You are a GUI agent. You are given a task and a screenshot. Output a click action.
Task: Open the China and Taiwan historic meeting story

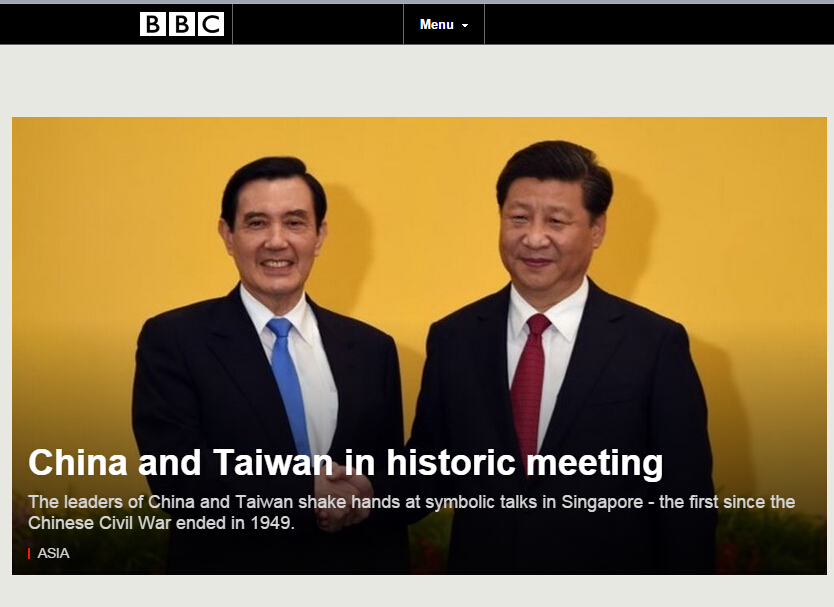(345, 463)
